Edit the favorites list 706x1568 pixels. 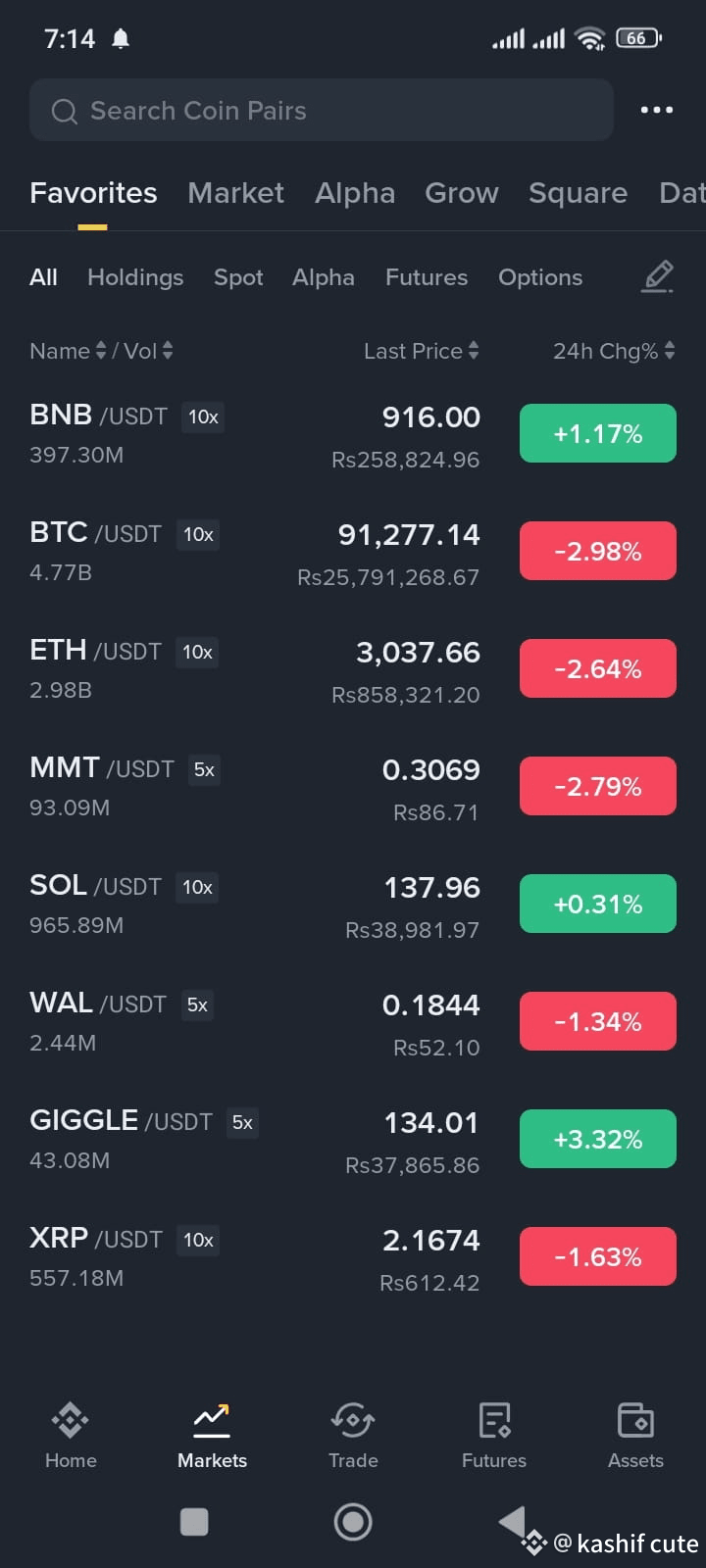click(658, 277)
